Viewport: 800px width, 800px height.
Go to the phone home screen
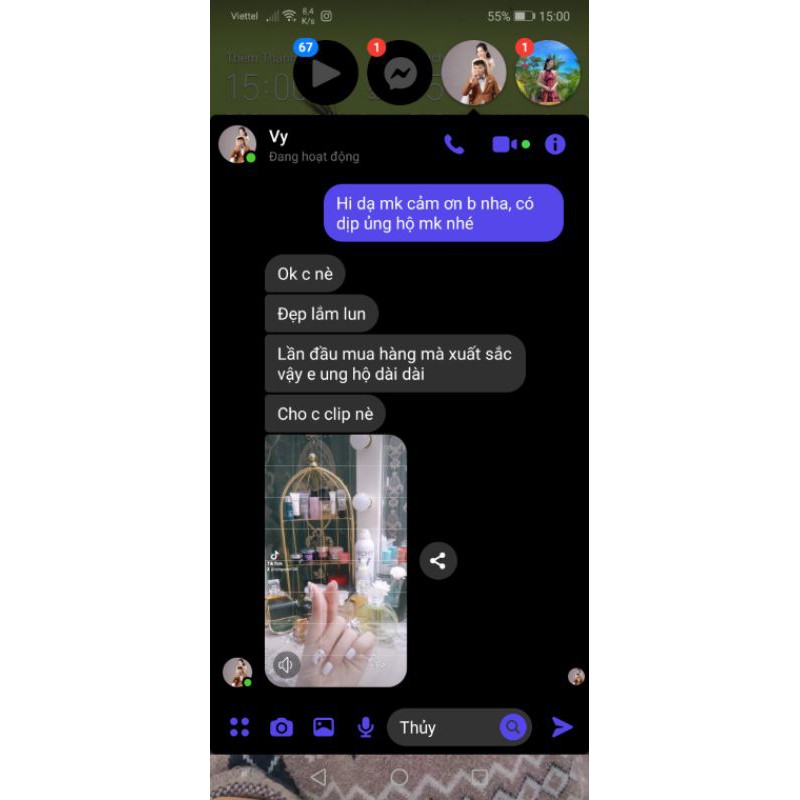[399, 777]
